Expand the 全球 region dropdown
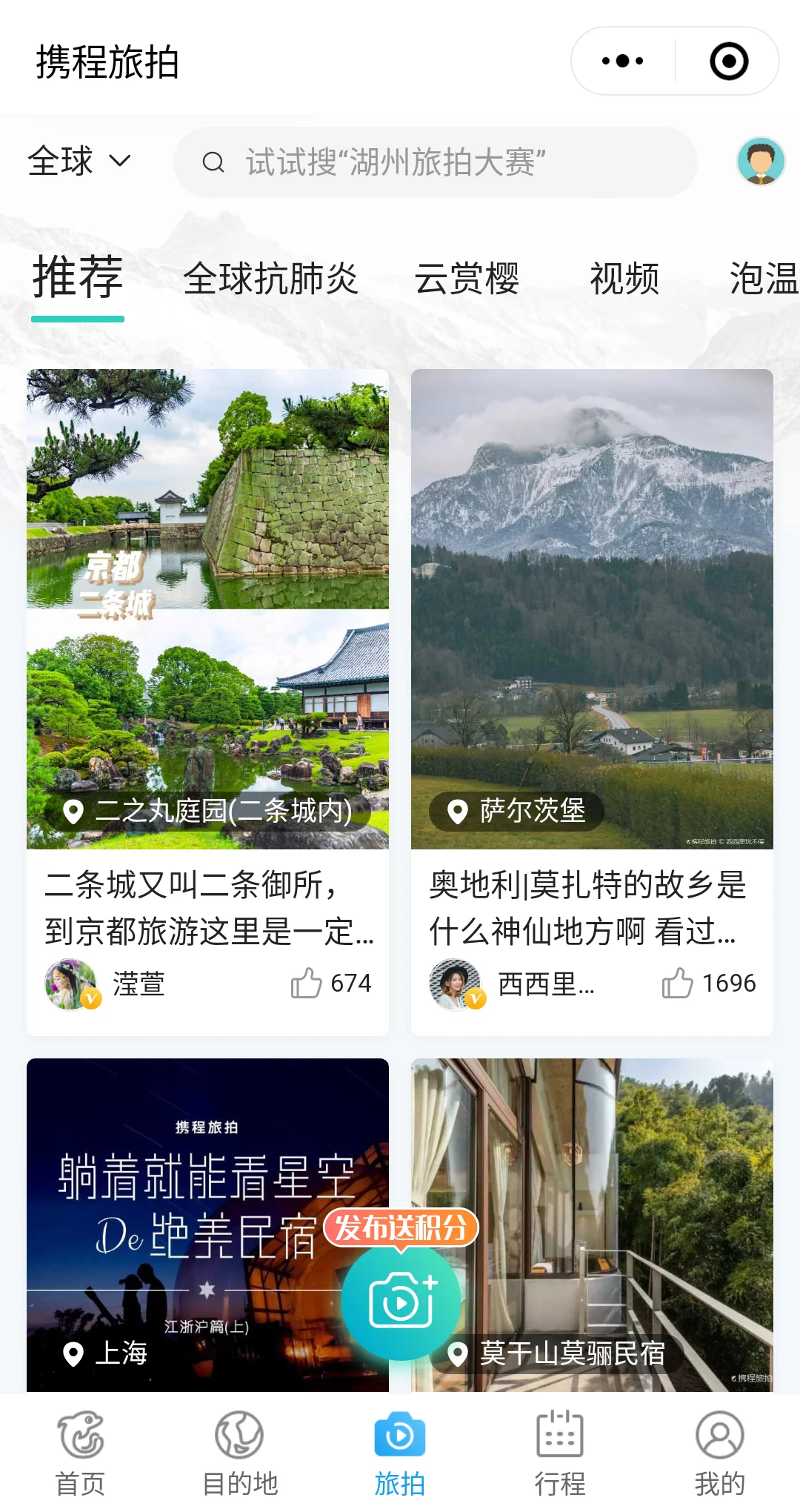The image size is (800, 1512). 79,161
